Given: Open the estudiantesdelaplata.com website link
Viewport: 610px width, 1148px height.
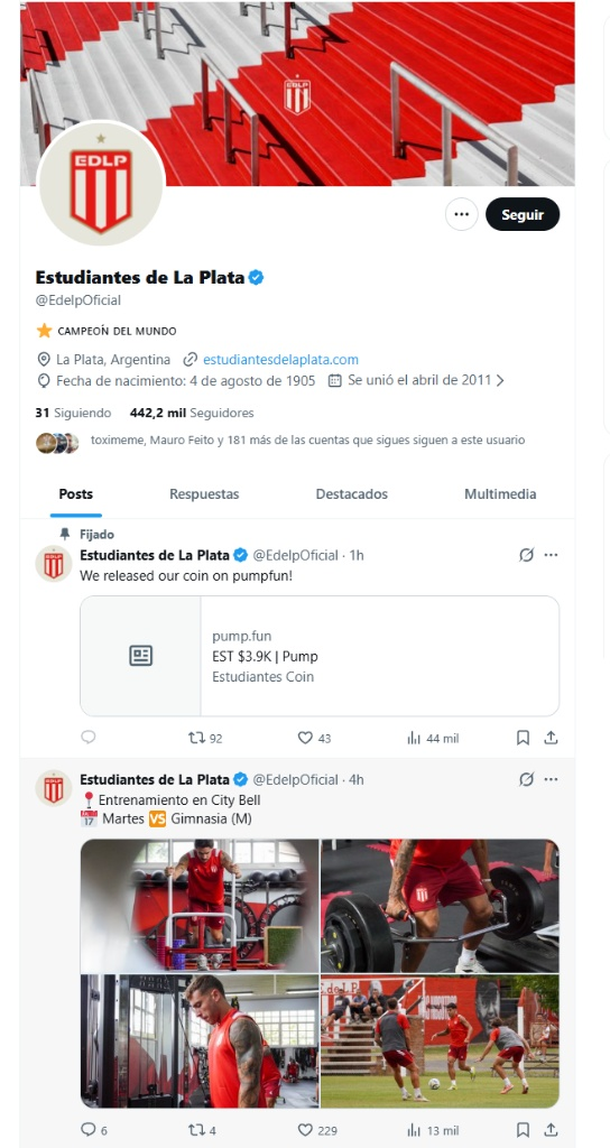Looking at the screenshot, I should pos(280,359).
